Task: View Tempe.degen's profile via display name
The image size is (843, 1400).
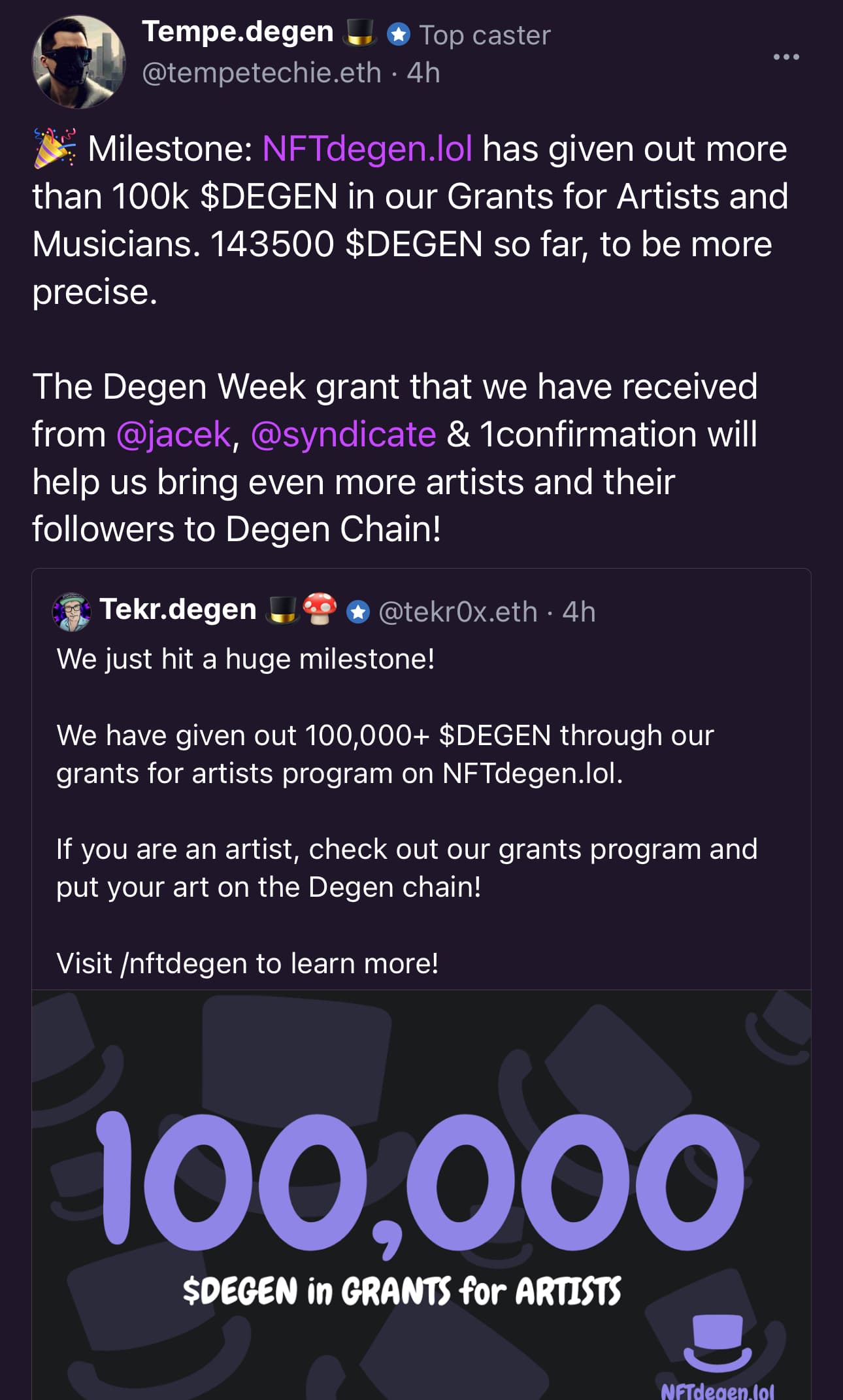Action: 238,32
